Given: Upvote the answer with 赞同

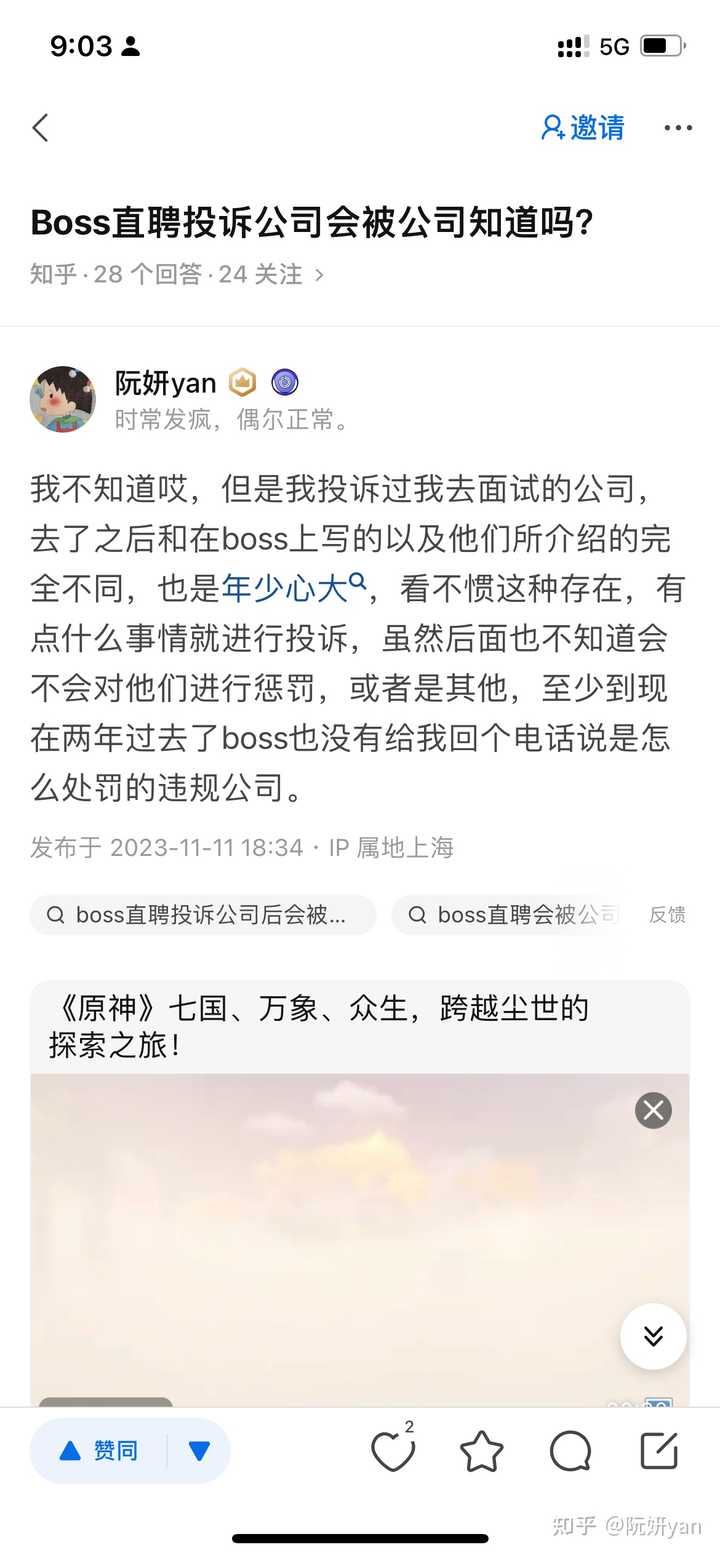Looking at the screenshot, I should tap(98, 1451).
